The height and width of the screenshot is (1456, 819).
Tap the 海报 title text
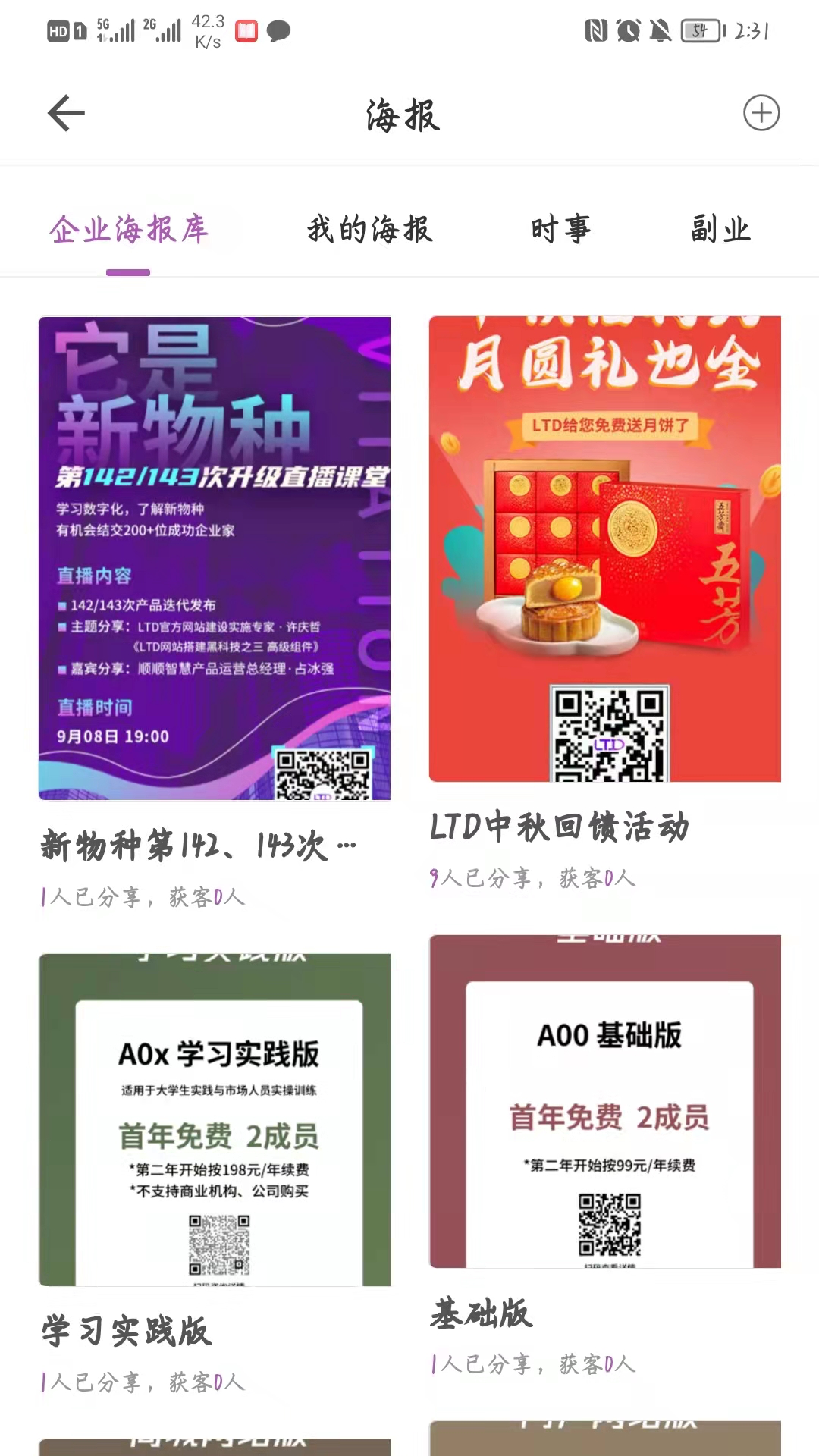point(402,115)
